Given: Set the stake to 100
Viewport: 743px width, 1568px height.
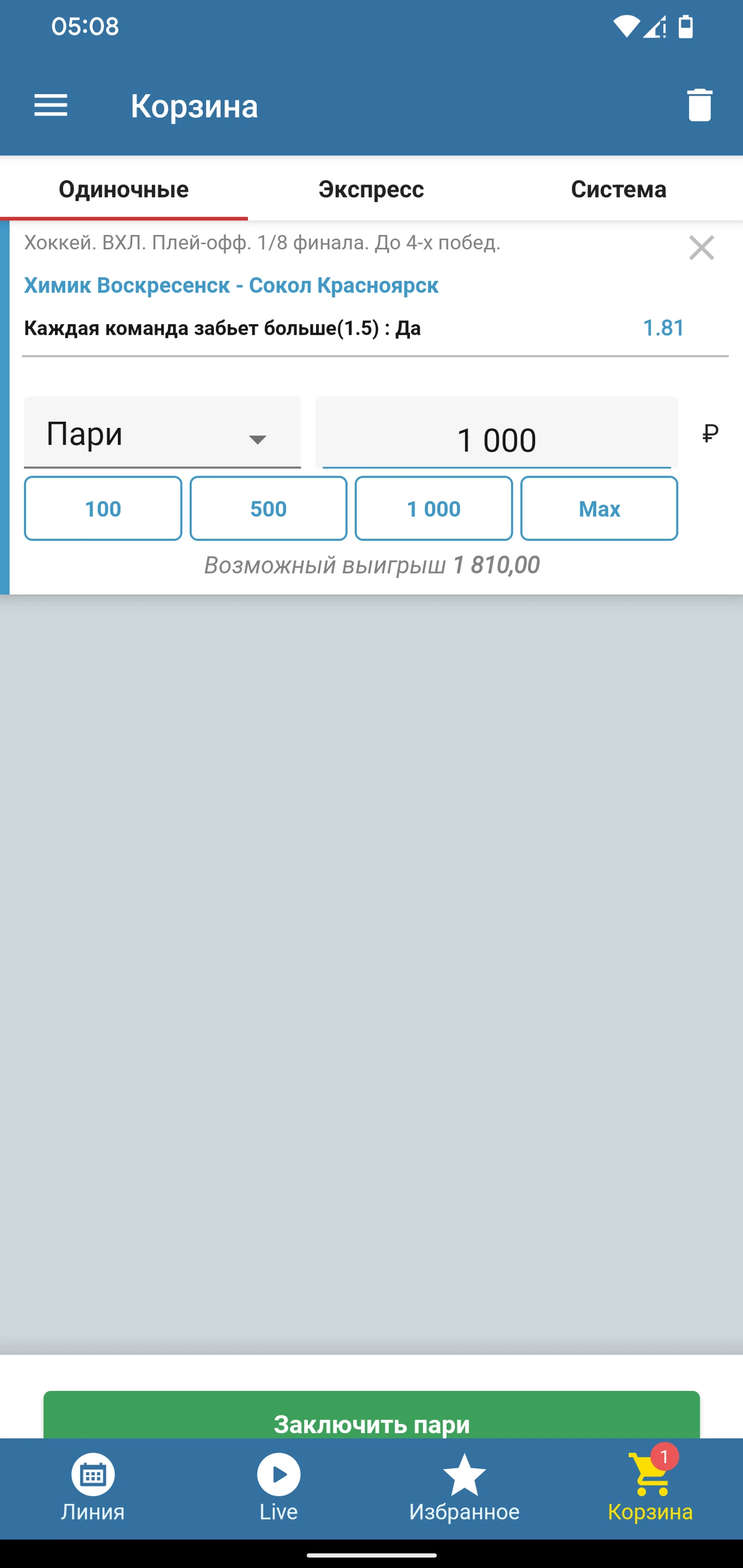Looking at the screenshot, I should (x=103, y=508).
